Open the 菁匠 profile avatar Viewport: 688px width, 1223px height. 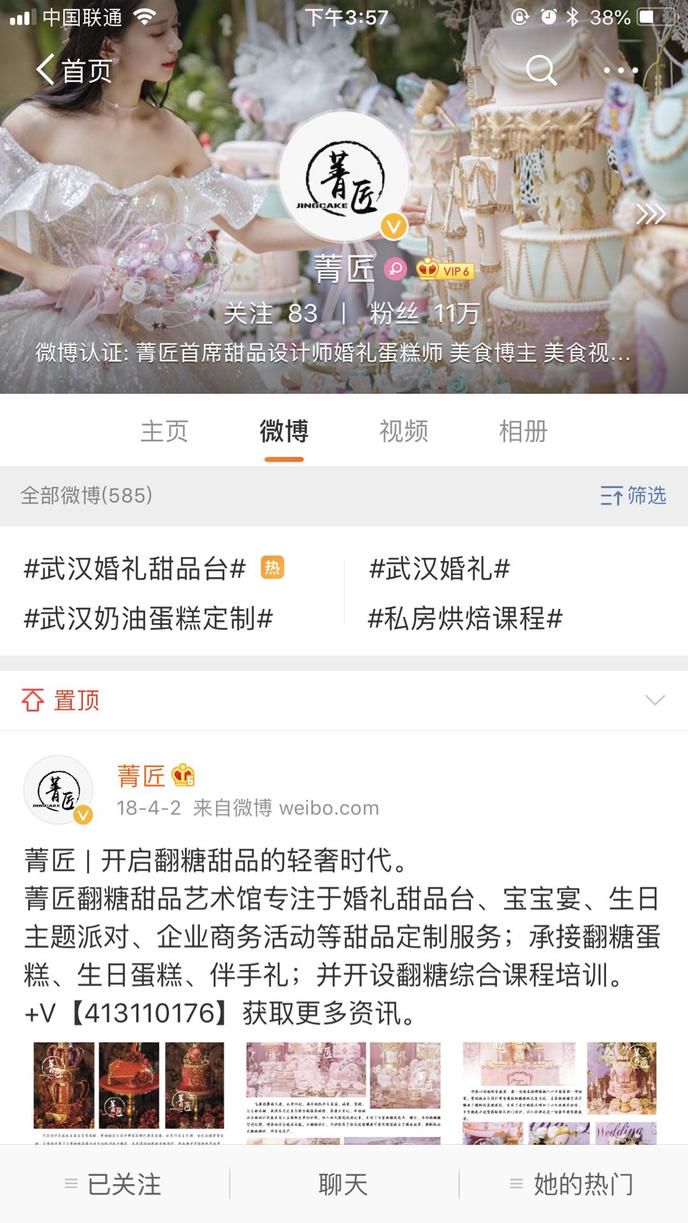tap(344, 176)
